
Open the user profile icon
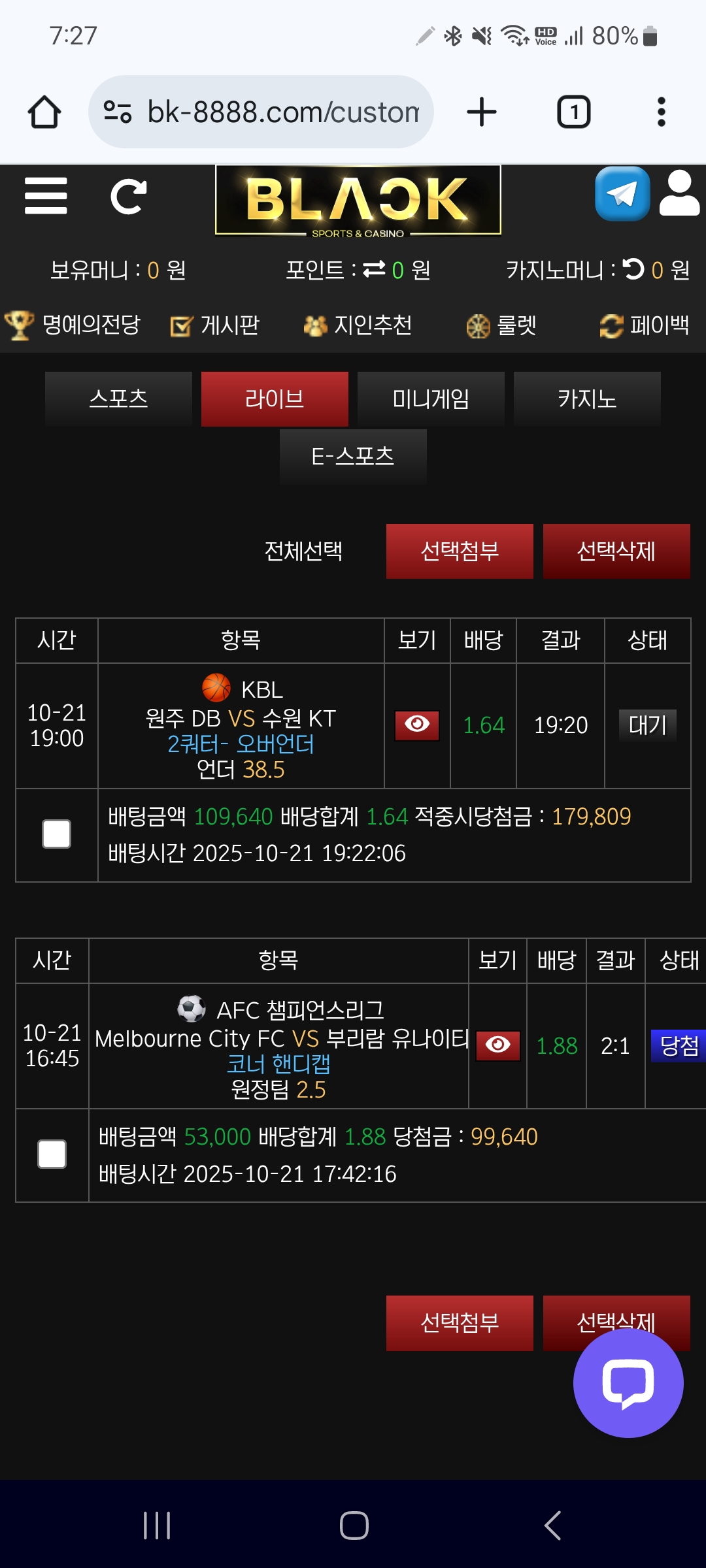[x=679, y=194]
